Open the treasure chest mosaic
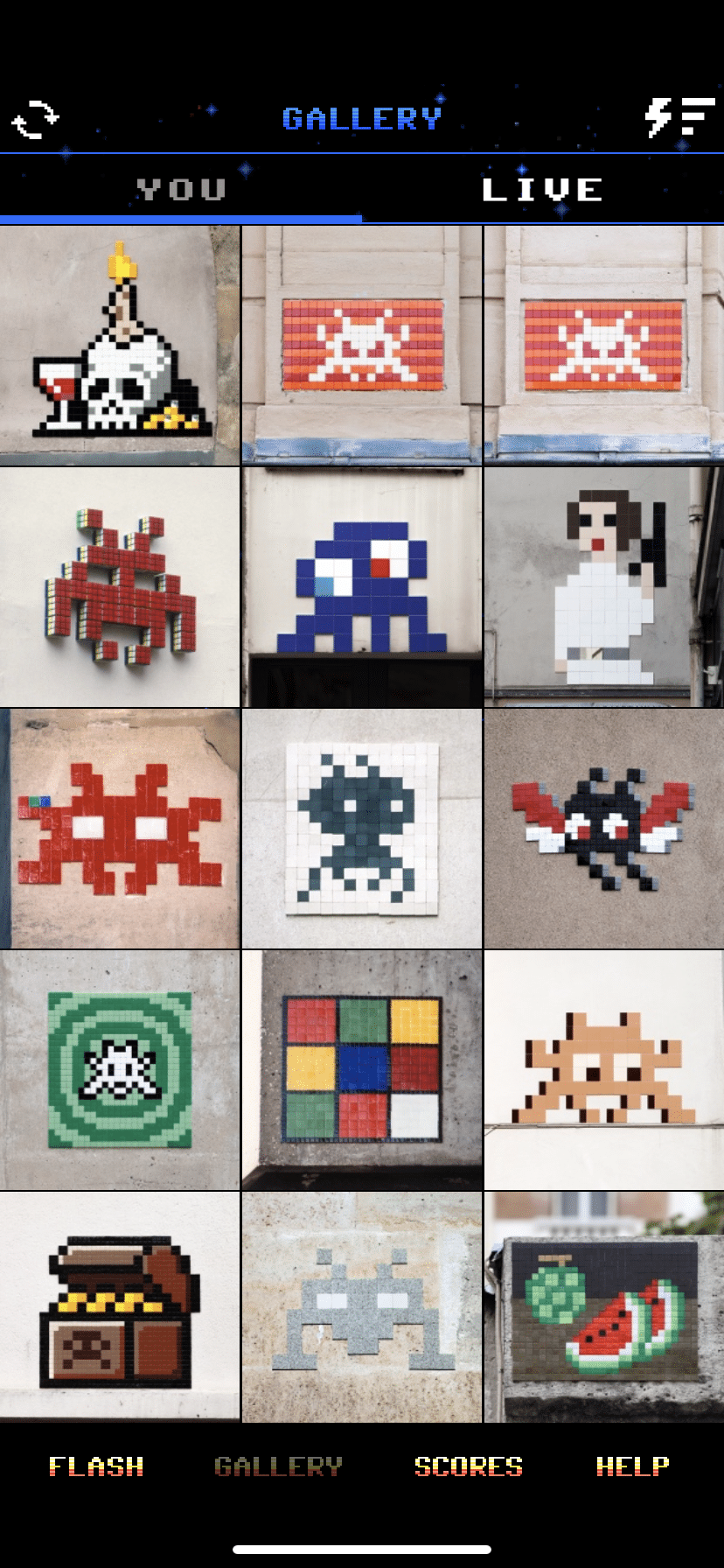 pyautogui.click(x=120, y=1307)
